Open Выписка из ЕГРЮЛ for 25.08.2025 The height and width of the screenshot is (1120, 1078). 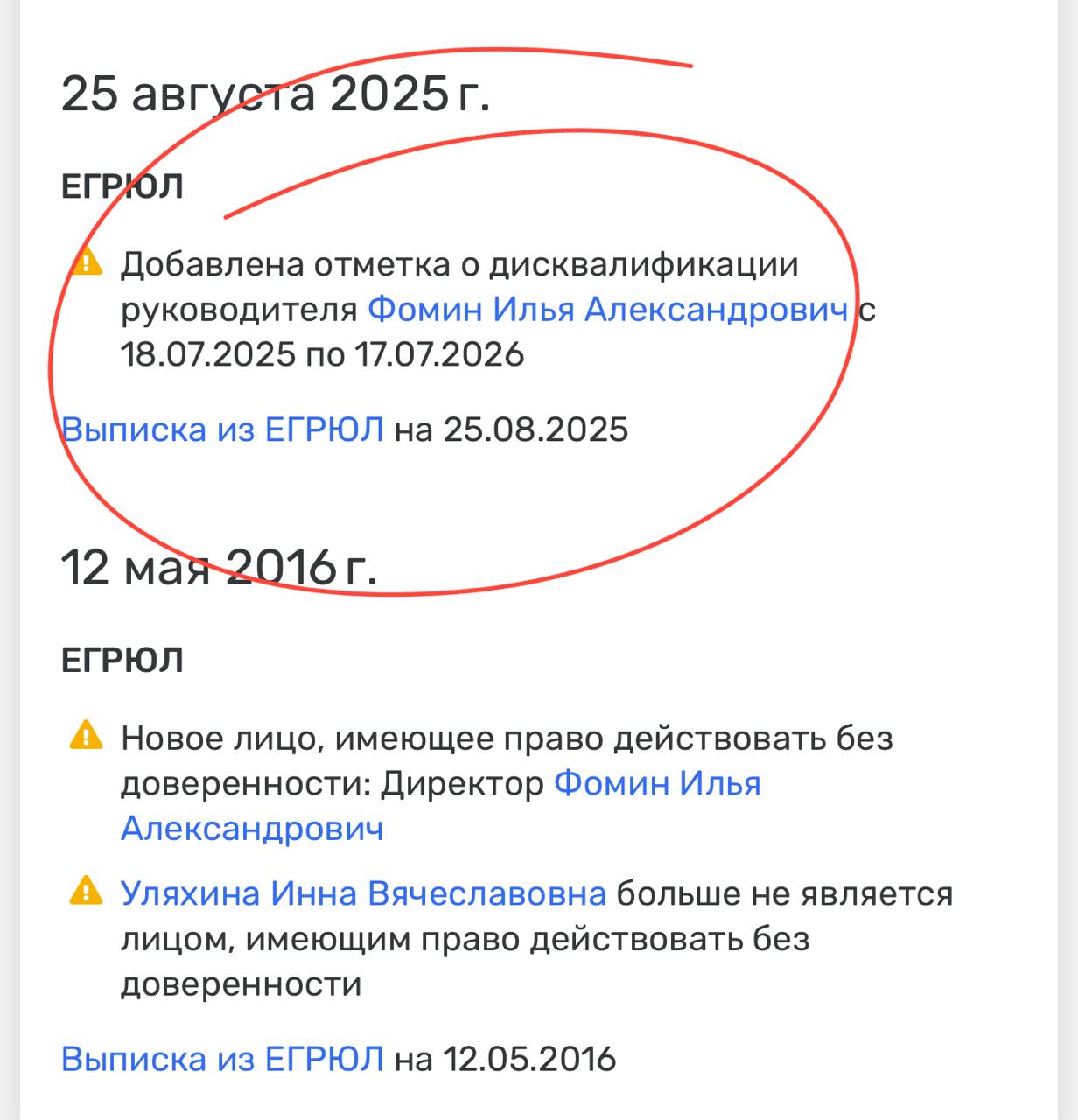(x=222, y=430)
